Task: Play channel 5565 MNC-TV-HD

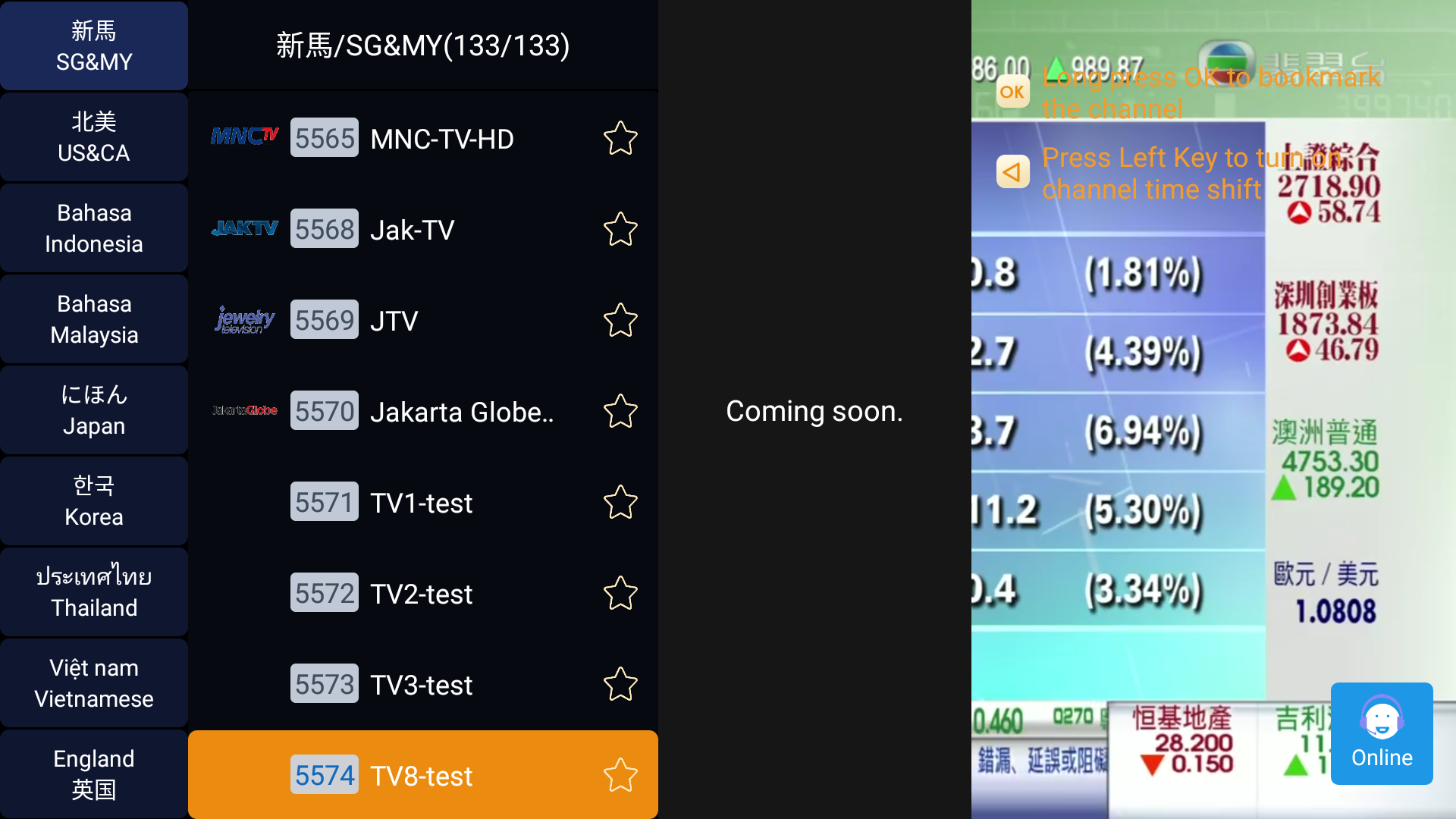Action: tap(422, 139)
